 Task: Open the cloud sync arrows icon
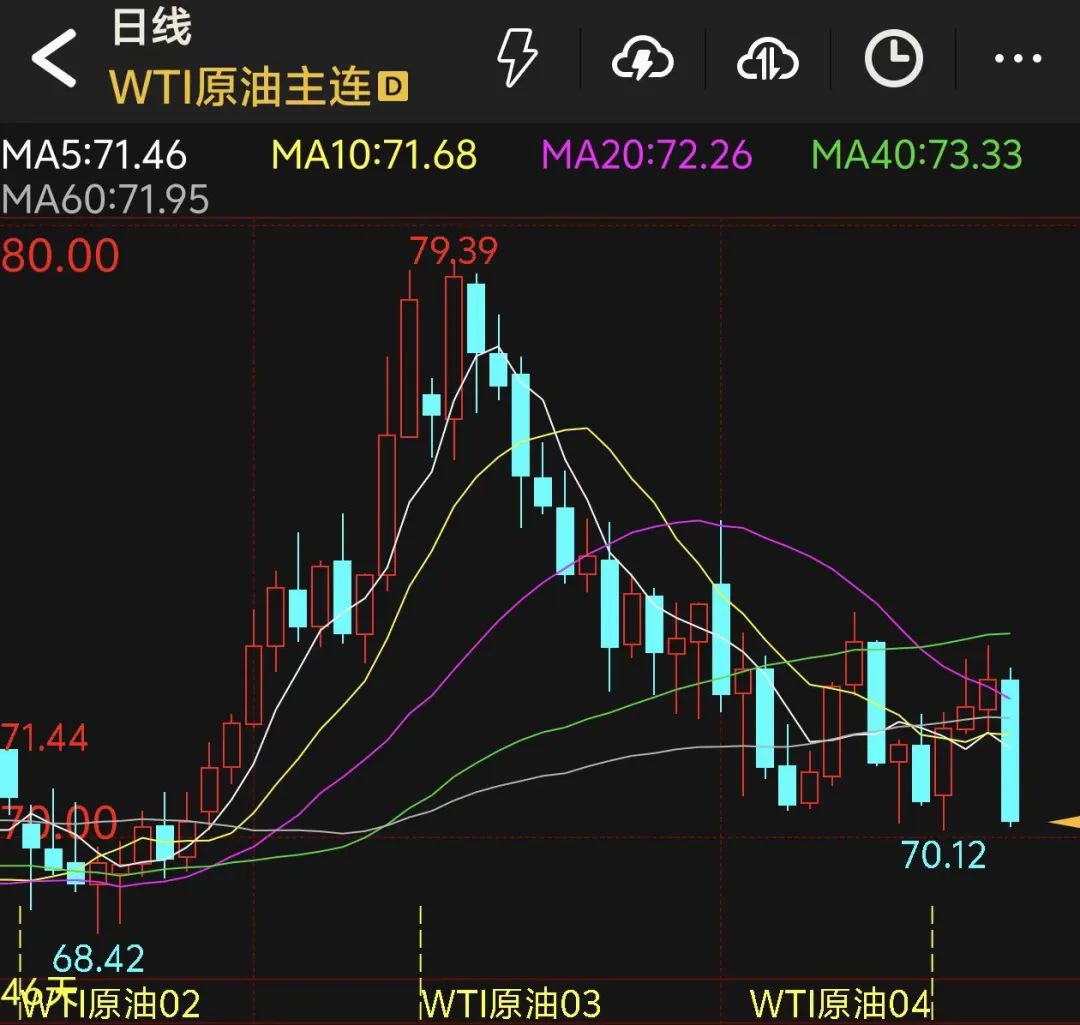coord(768,60)
